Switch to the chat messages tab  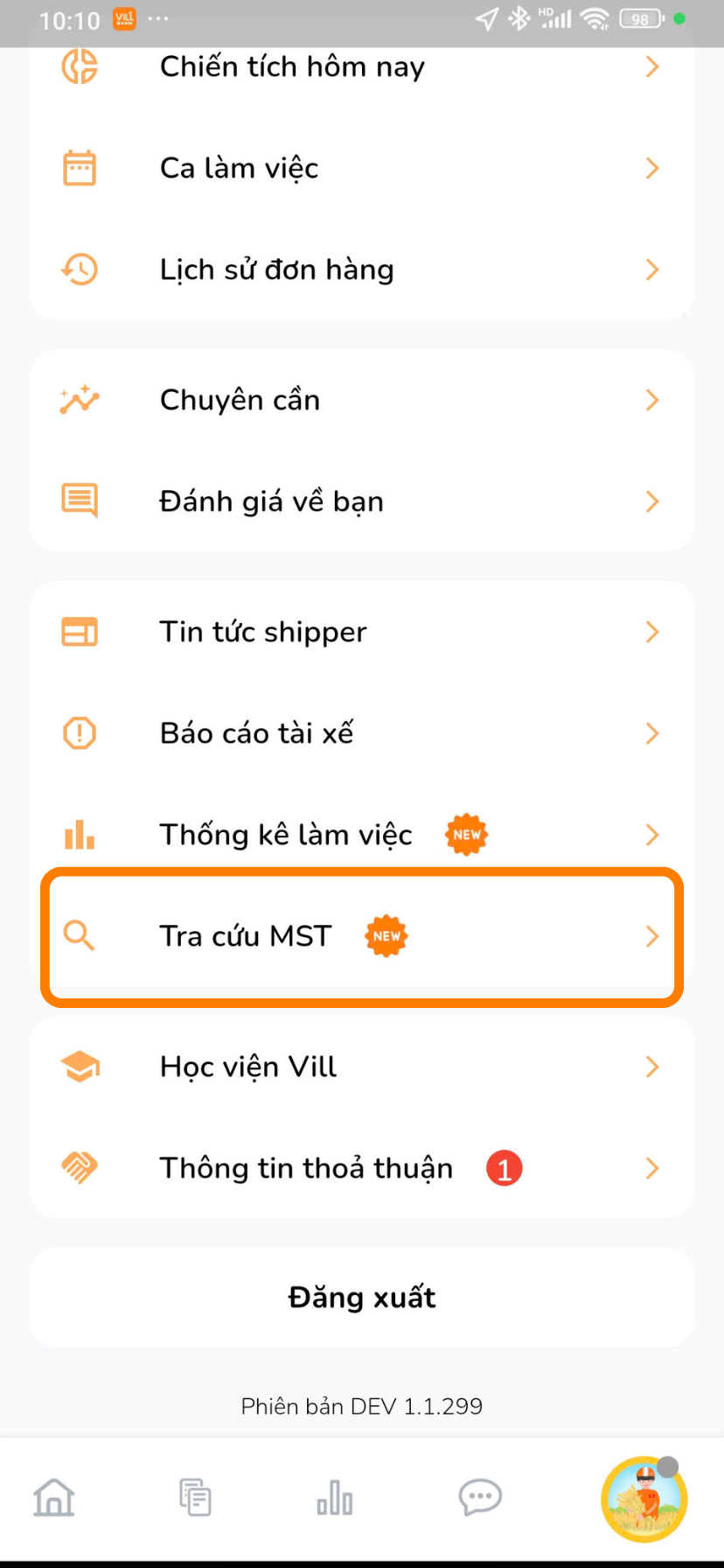(480, 1497)
